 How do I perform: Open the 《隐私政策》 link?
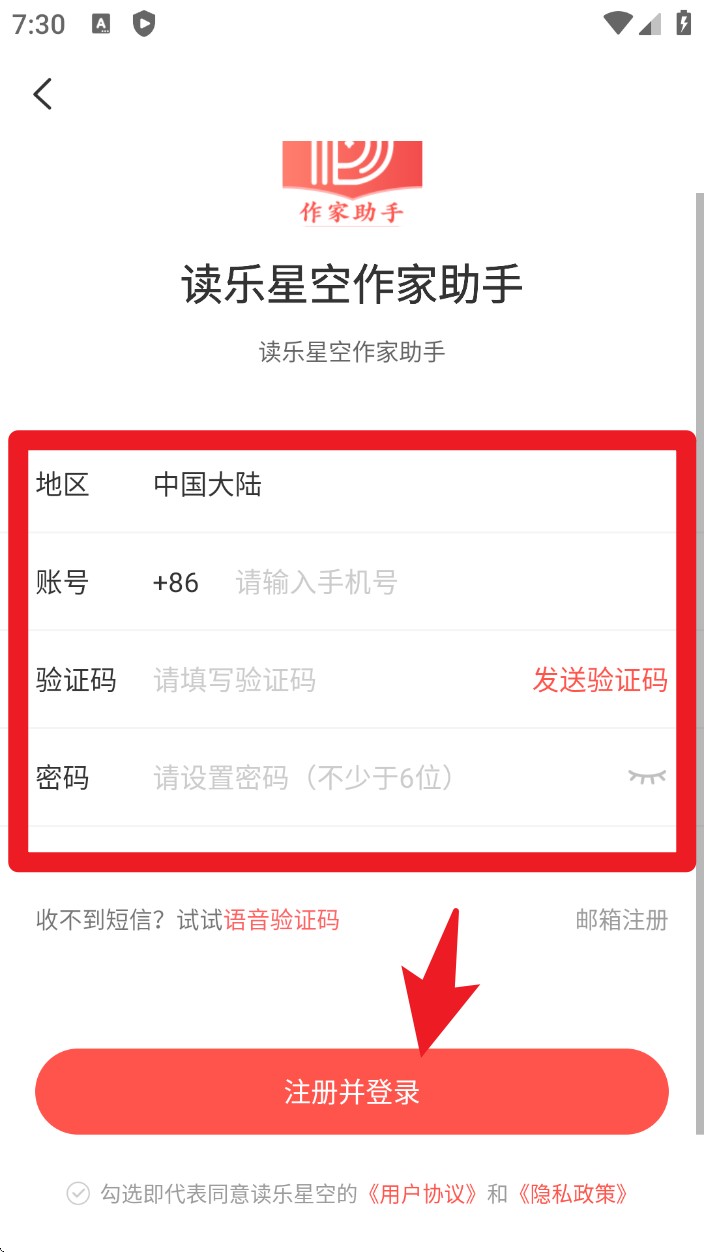574,1193
